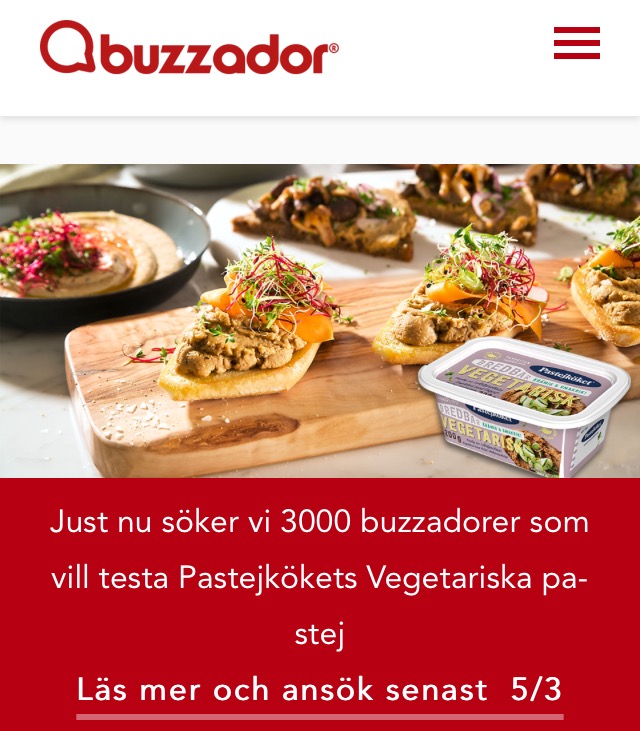Open the Pastejköket campaign banner image
640x731 pixels.
pos(320,320)
